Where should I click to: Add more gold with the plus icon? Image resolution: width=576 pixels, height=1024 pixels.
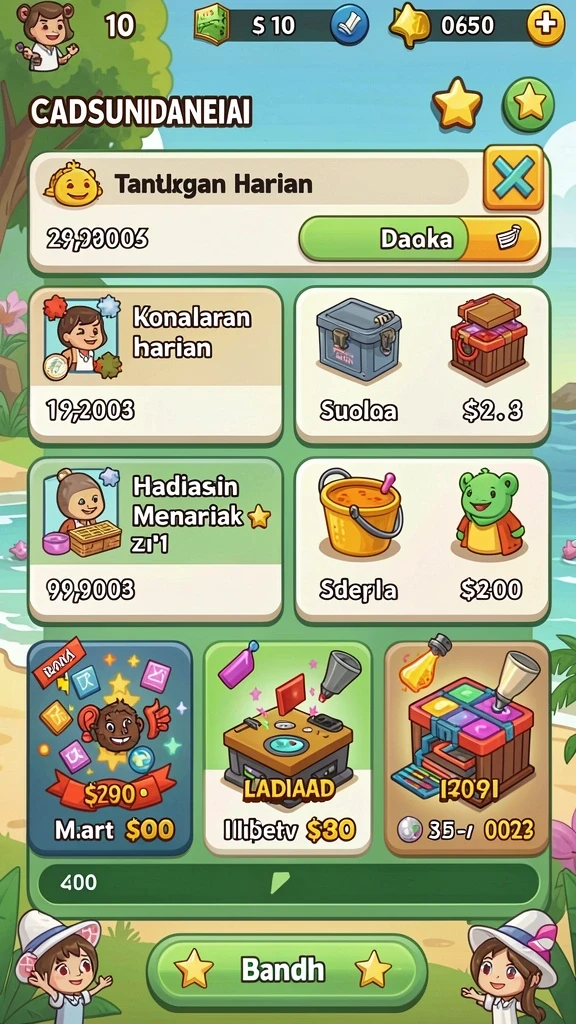[545, 26]
